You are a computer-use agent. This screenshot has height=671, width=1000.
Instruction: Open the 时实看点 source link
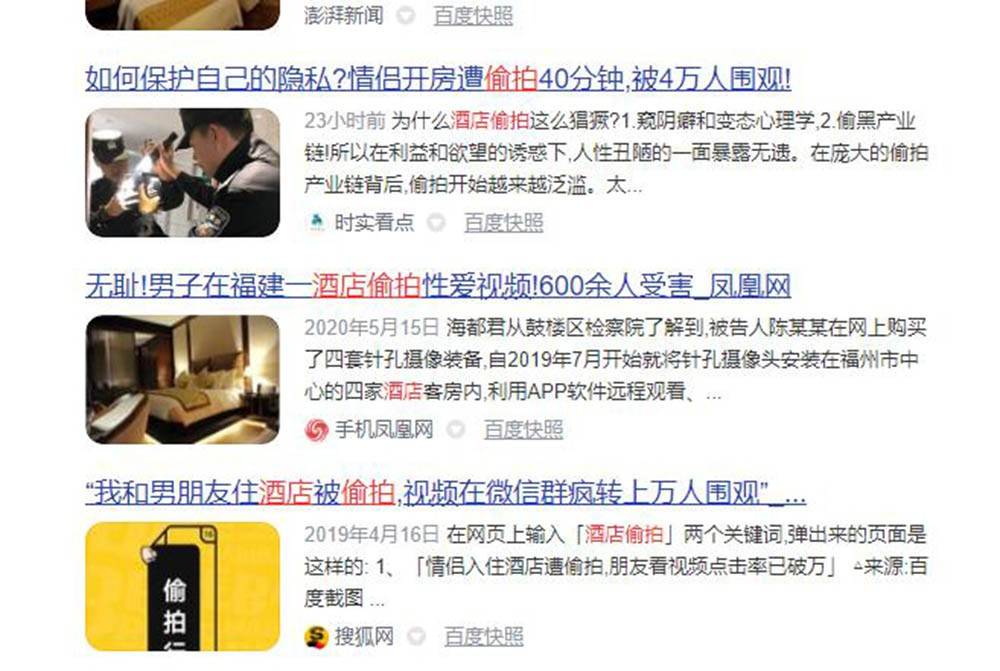(x=373, y=222)
